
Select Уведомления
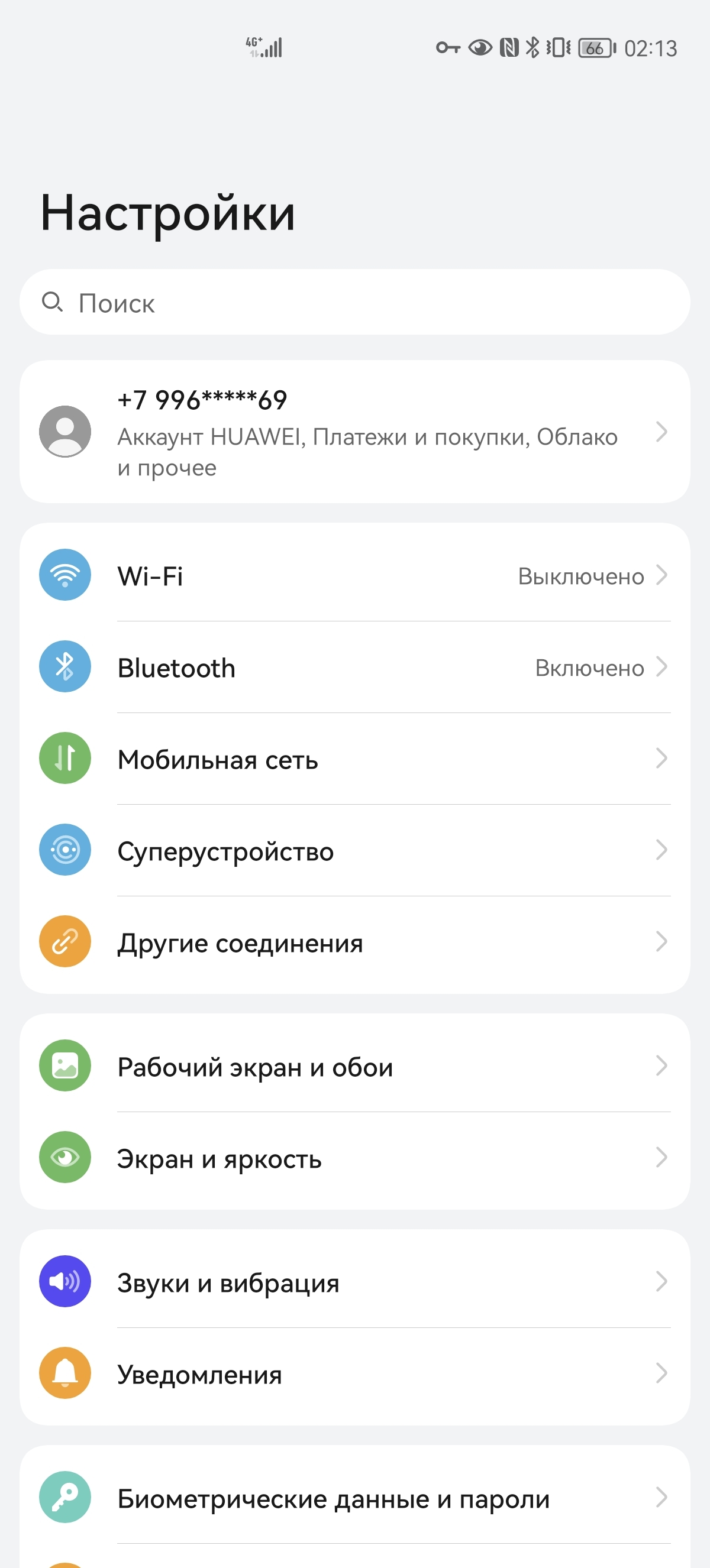354,1374
